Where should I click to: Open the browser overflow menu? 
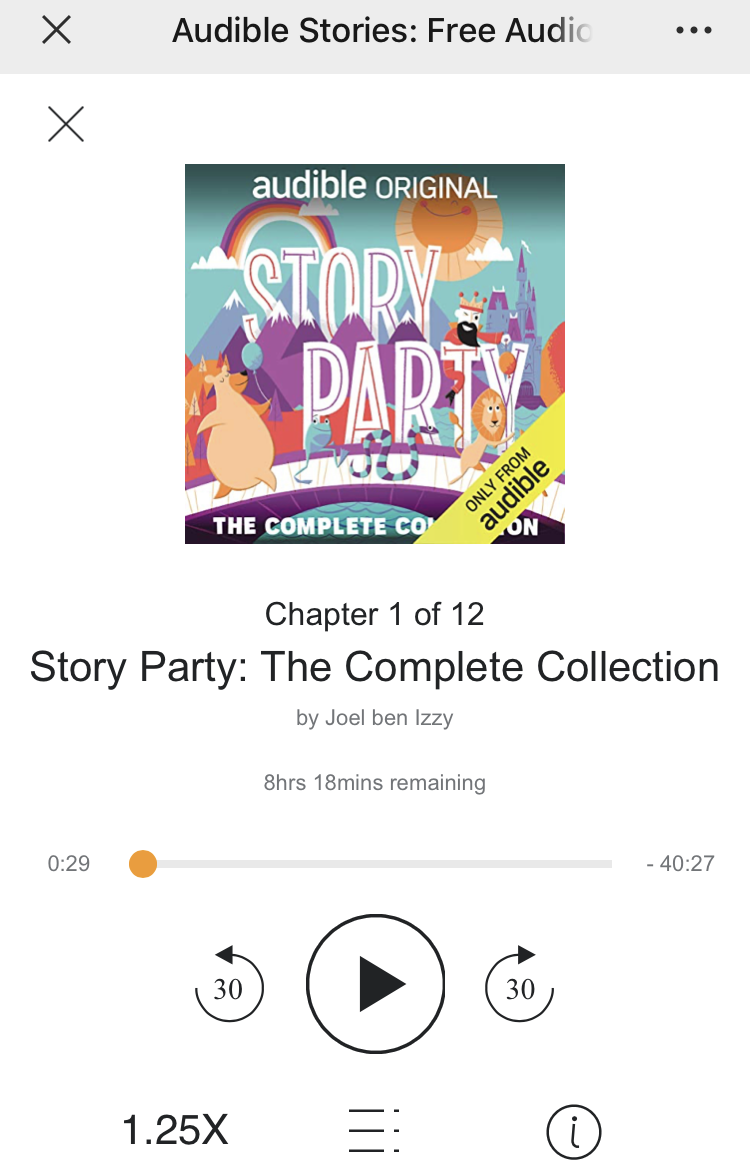694,31
